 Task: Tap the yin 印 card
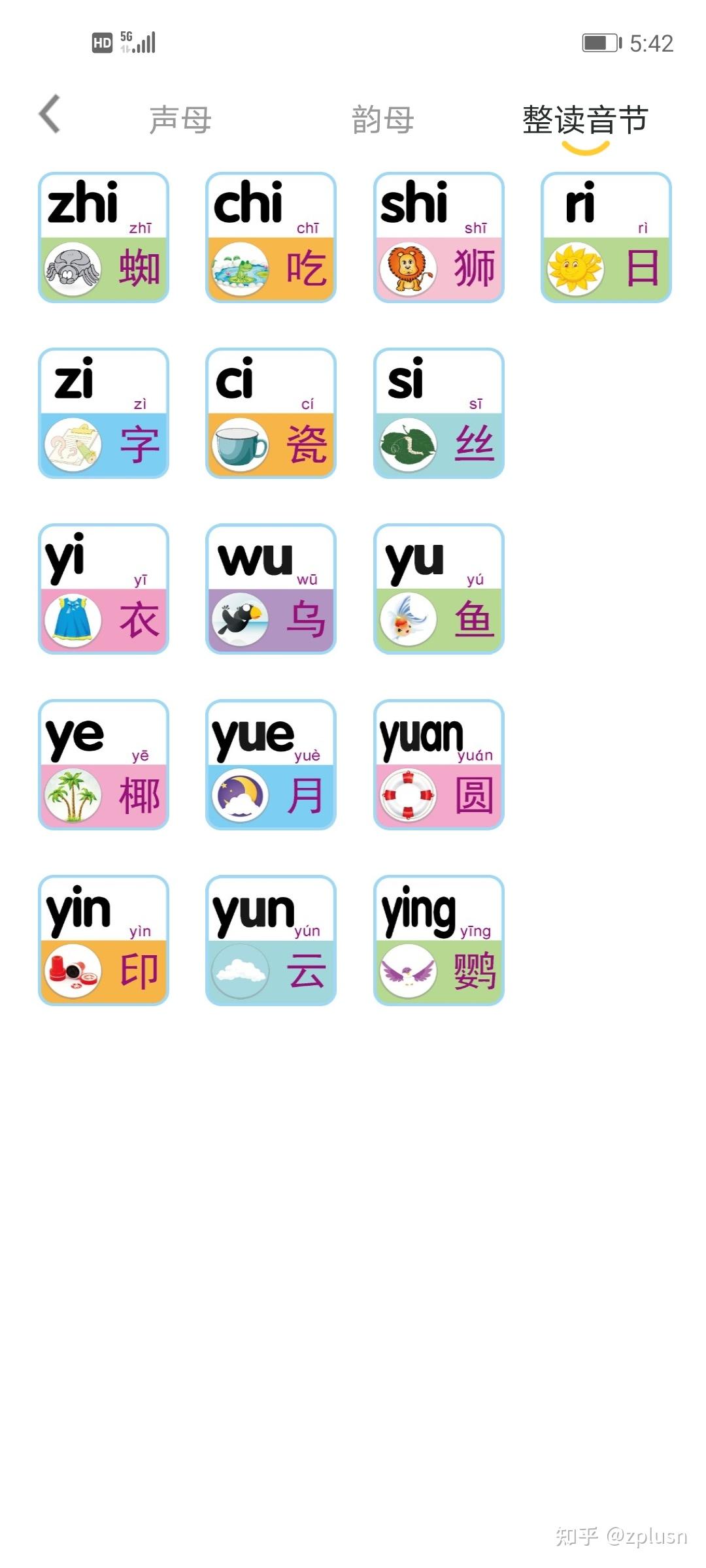click(103, 940)
